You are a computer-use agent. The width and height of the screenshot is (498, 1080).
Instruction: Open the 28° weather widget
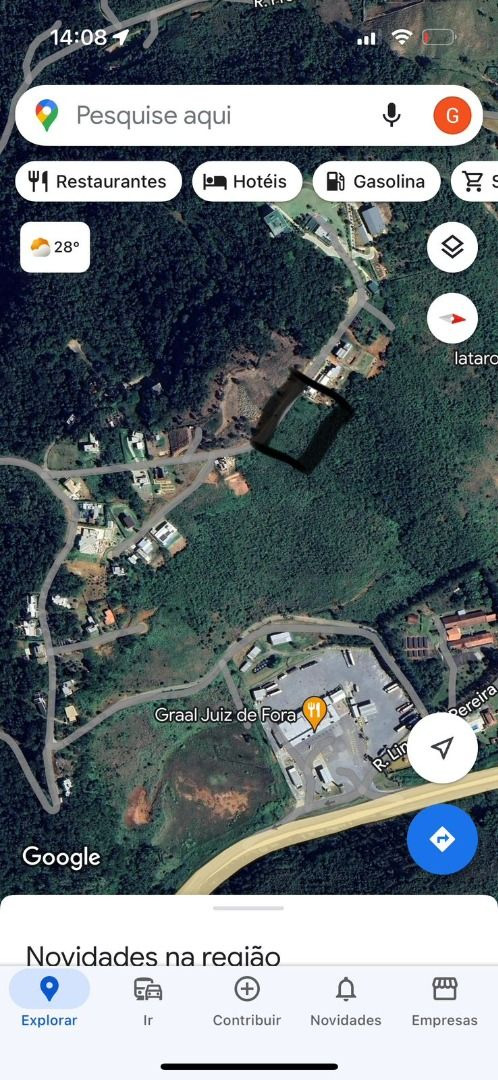pyautogui.click(x=55, y=247)
